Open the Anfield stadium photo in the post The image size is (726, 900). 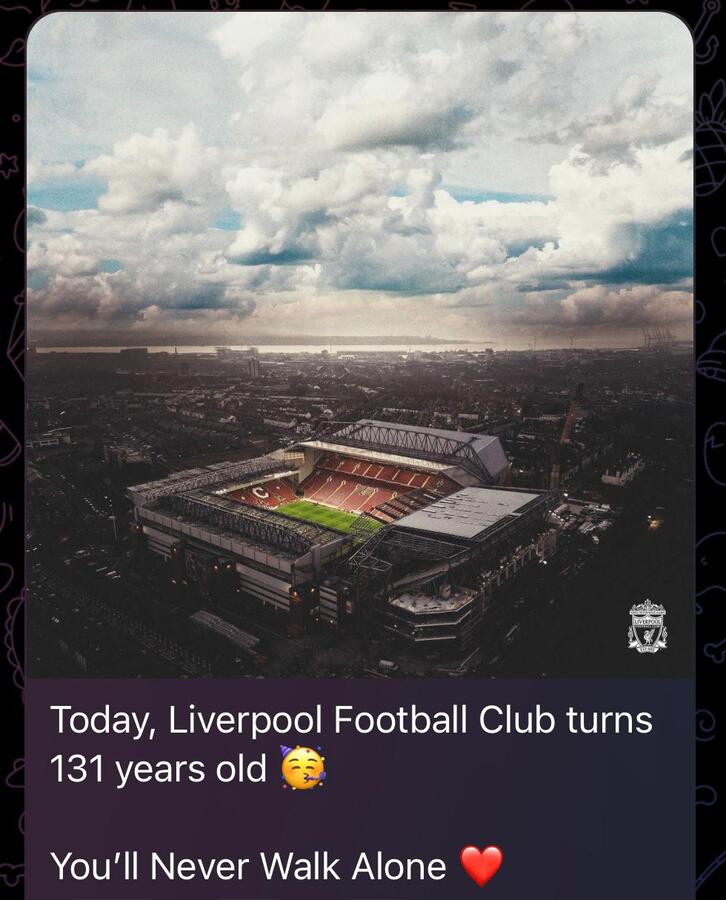coord(360,345)
